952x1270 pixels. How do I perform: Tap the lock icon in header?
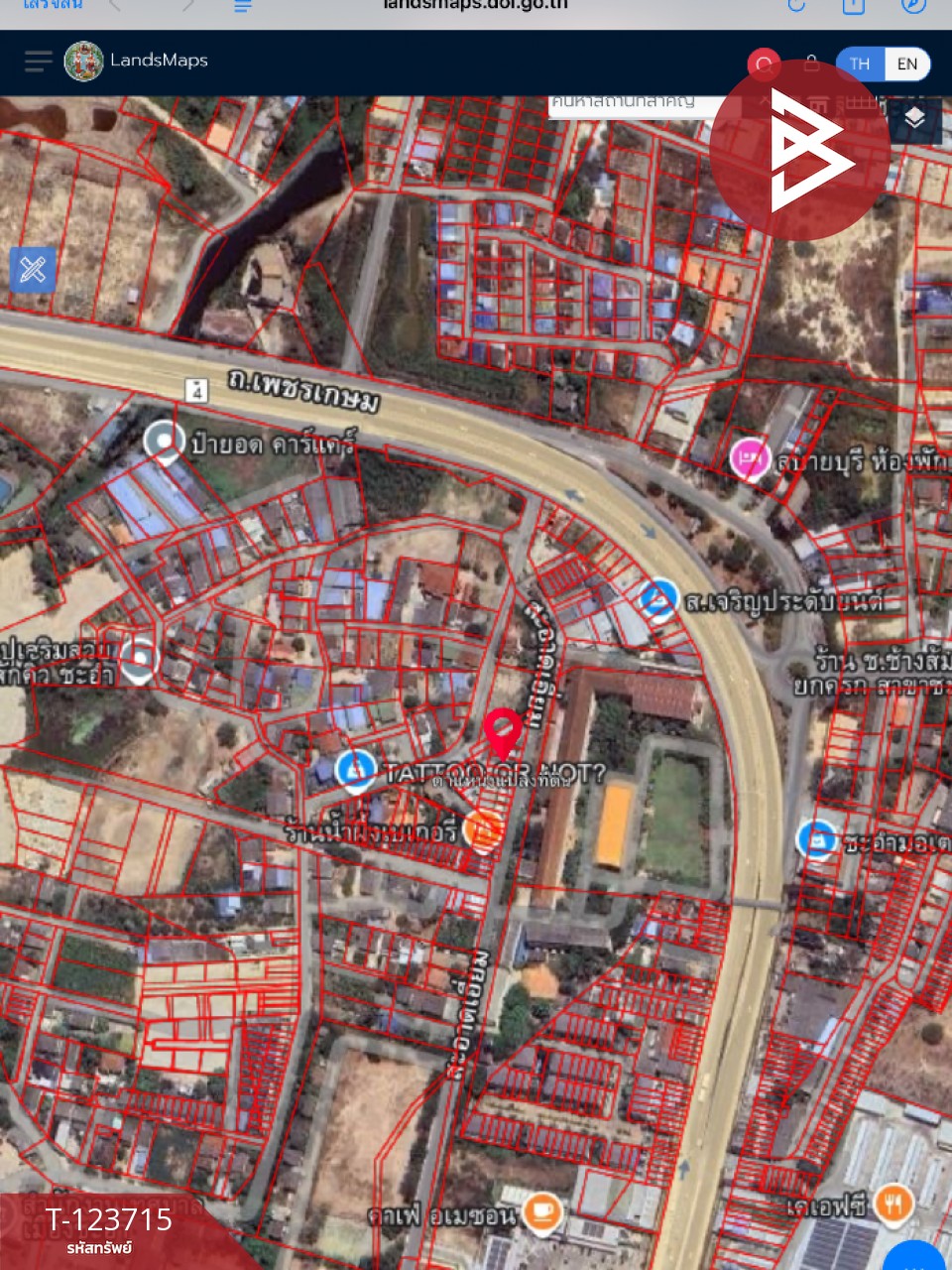(x=811, y=63)
